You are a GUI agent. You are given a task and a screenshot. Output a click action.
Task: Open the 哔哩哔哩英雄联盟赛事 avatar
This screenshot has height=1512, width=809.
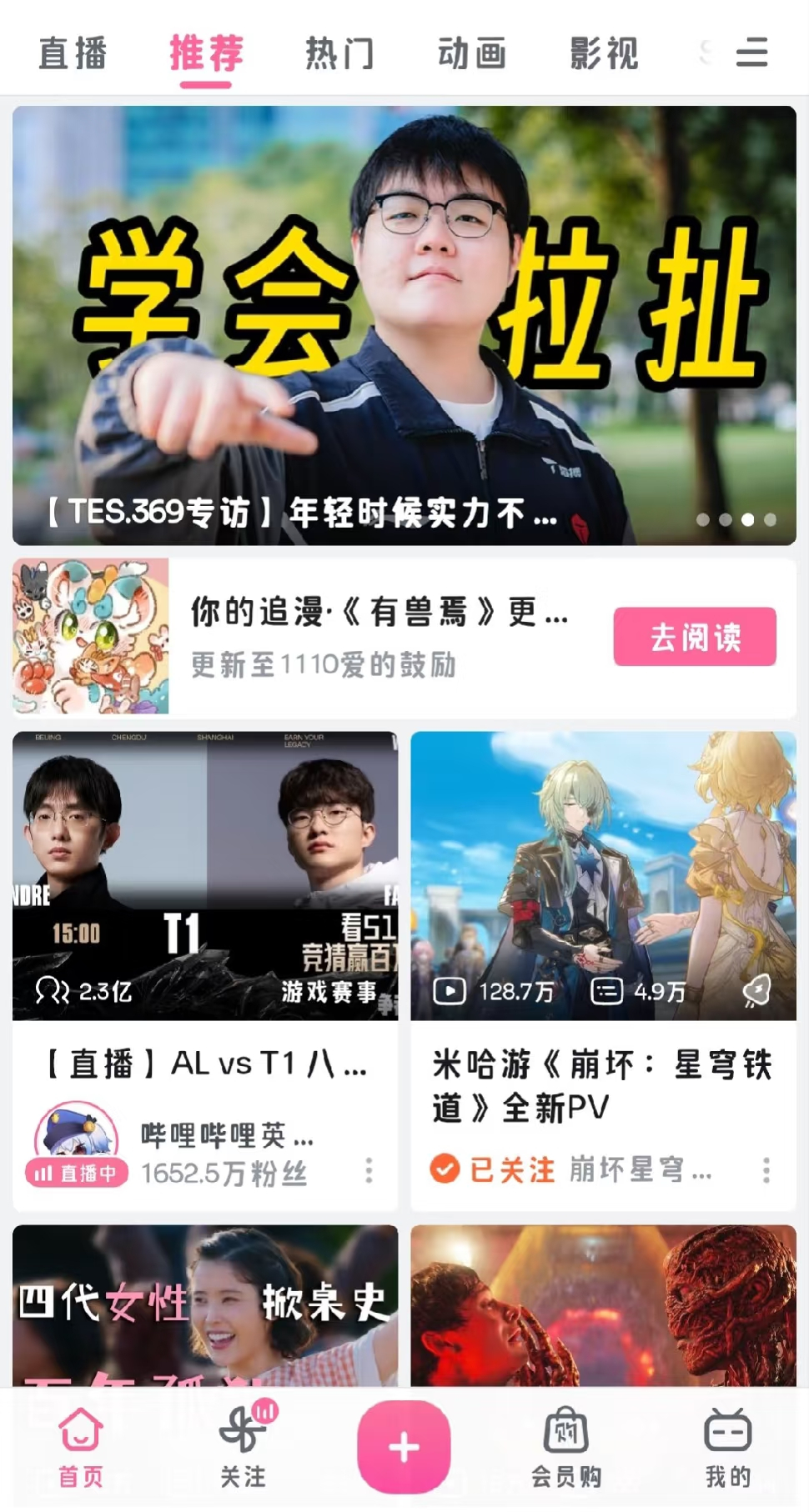pos(76,1139)
